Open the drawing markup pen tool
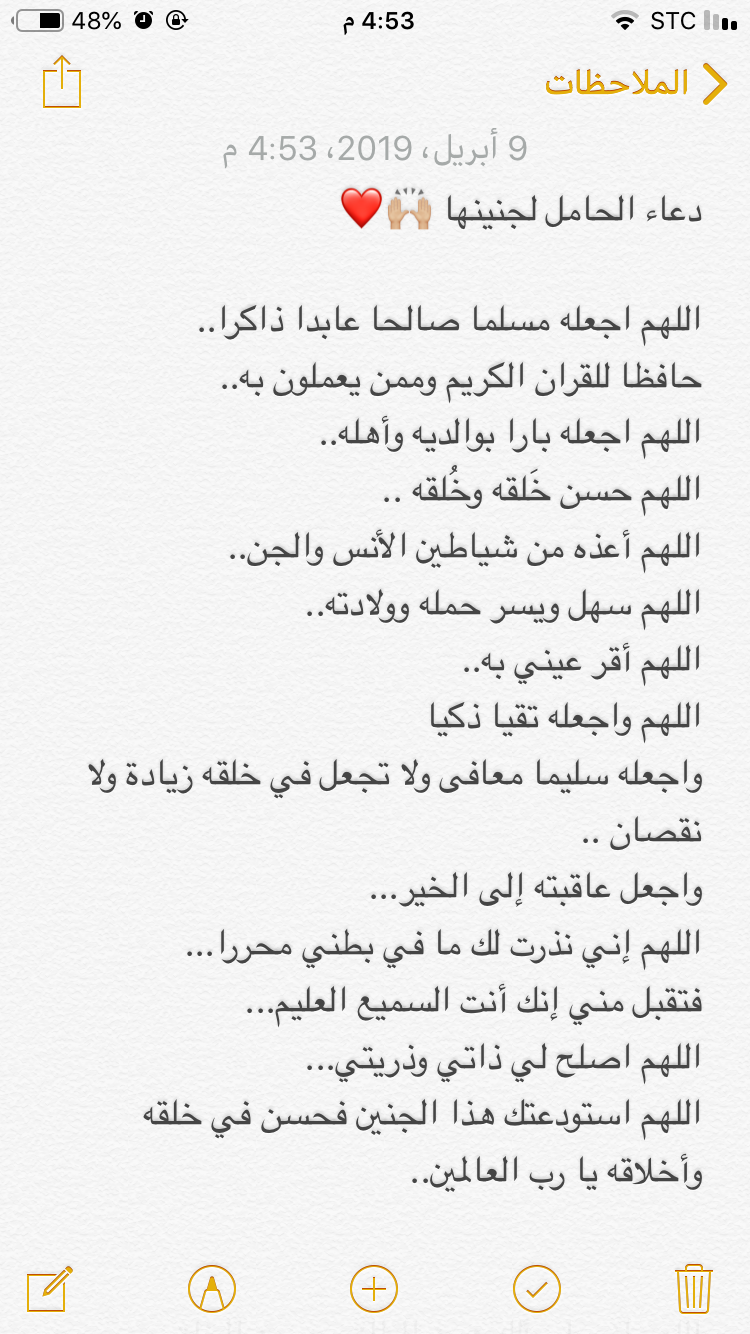The height and width of the screenshot is (1334, 750). (x=212, y=1287)
